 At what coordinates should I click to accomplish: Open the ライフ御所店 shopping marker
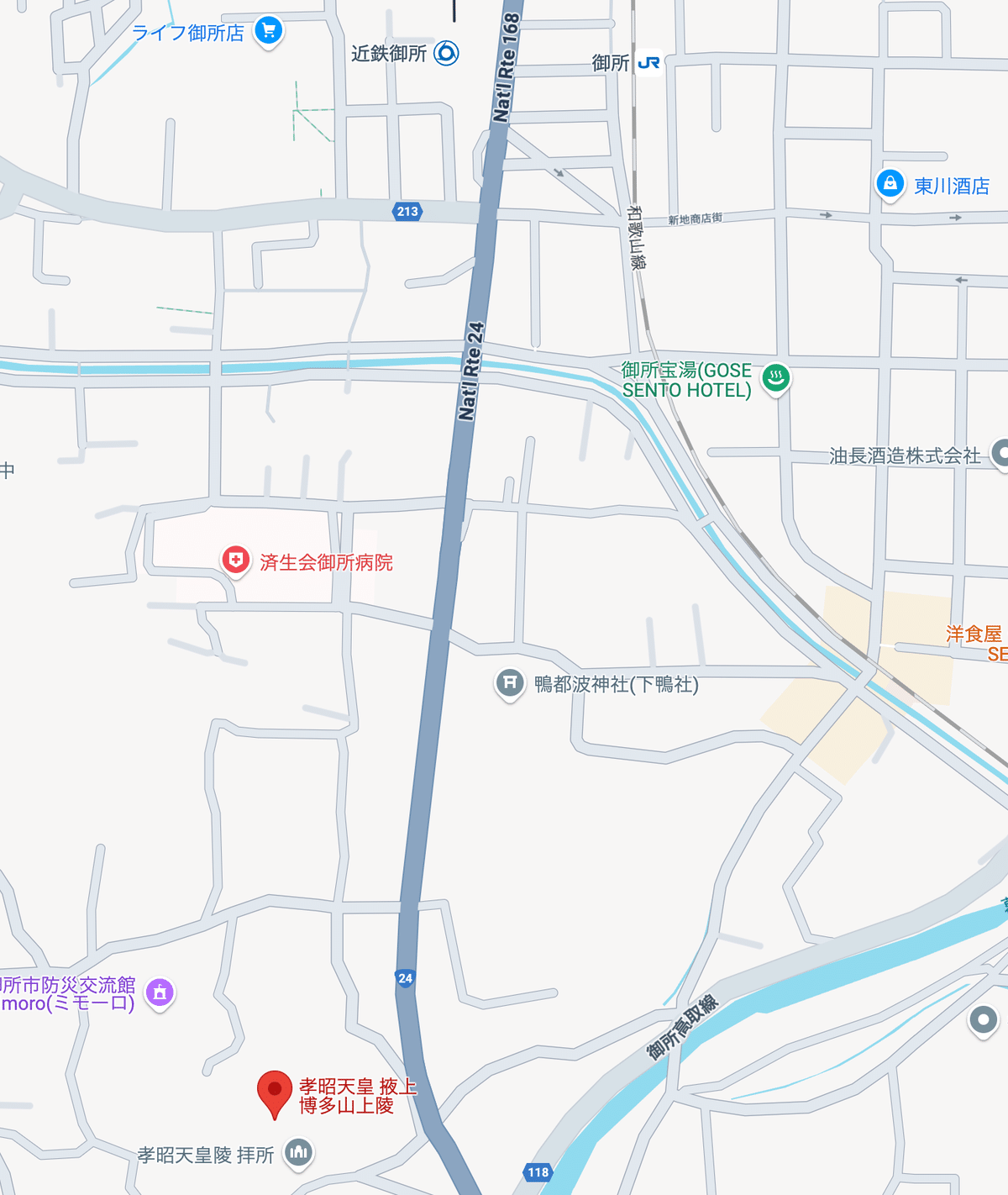click(268, 32)
